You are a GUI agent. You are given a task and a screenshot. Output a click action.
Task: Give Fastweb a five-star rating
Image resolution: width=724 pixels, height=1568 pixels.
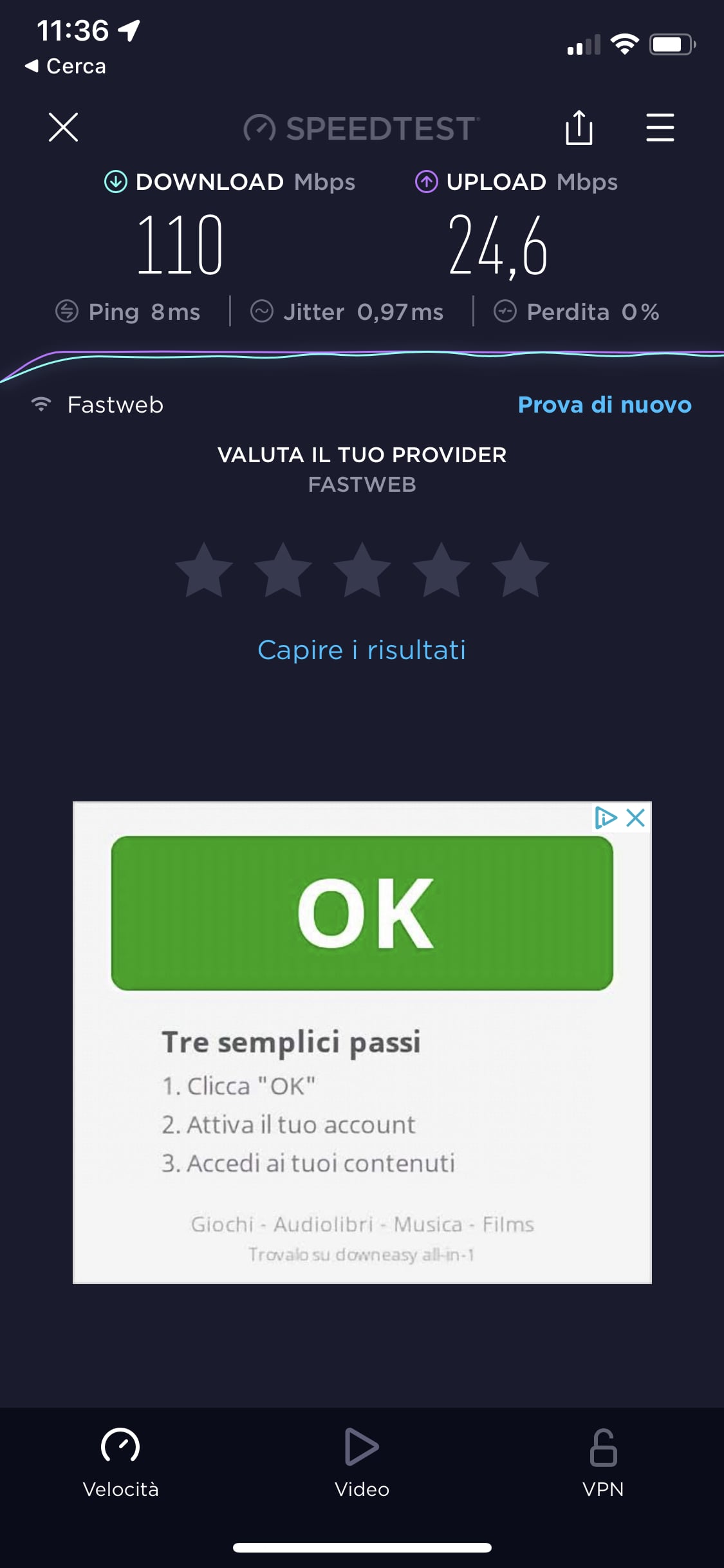click(x=520, y=570)
